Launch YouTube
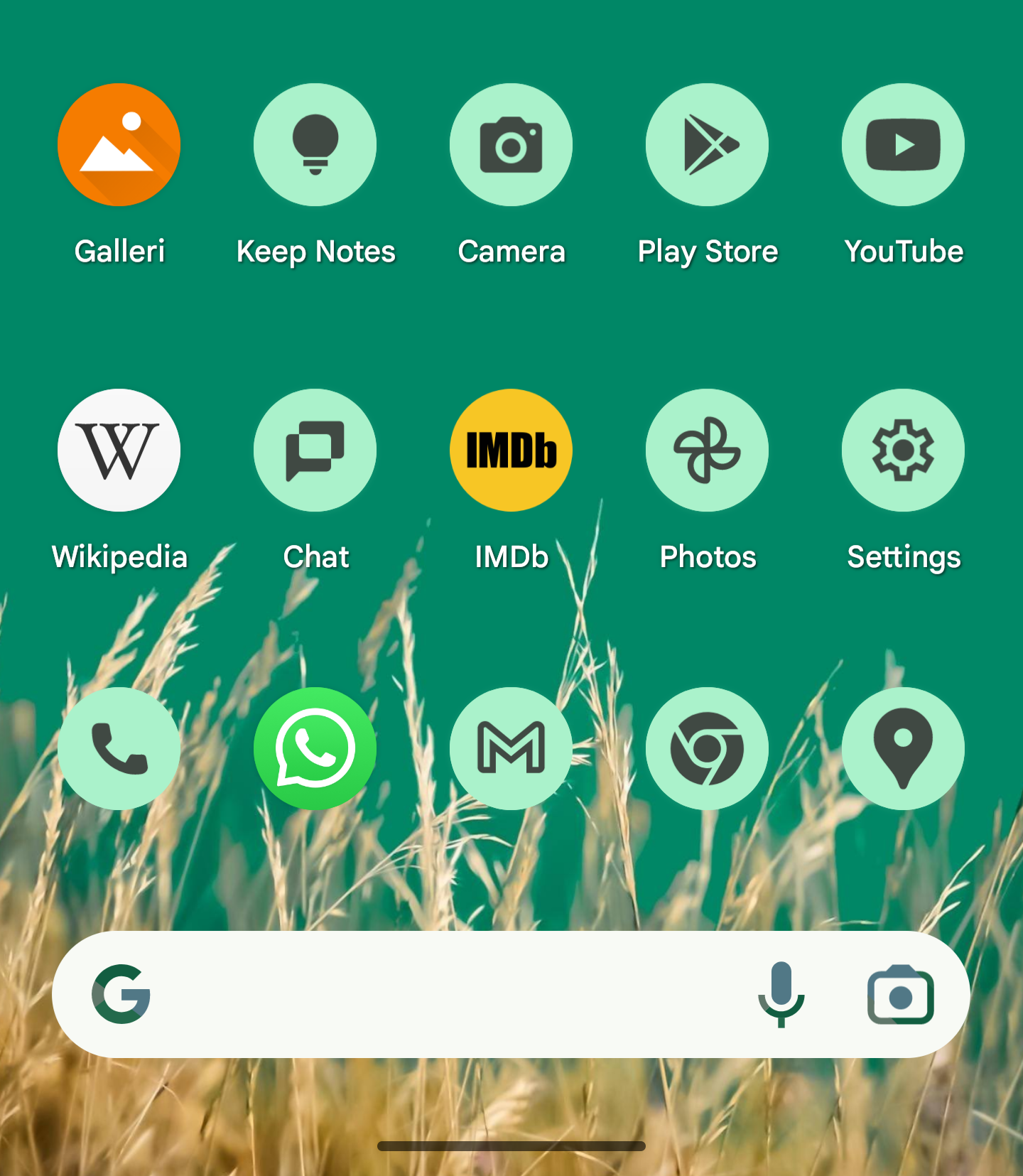Screen dimensions: 1023x1176 pyautogui.click(x=903, y=145)
